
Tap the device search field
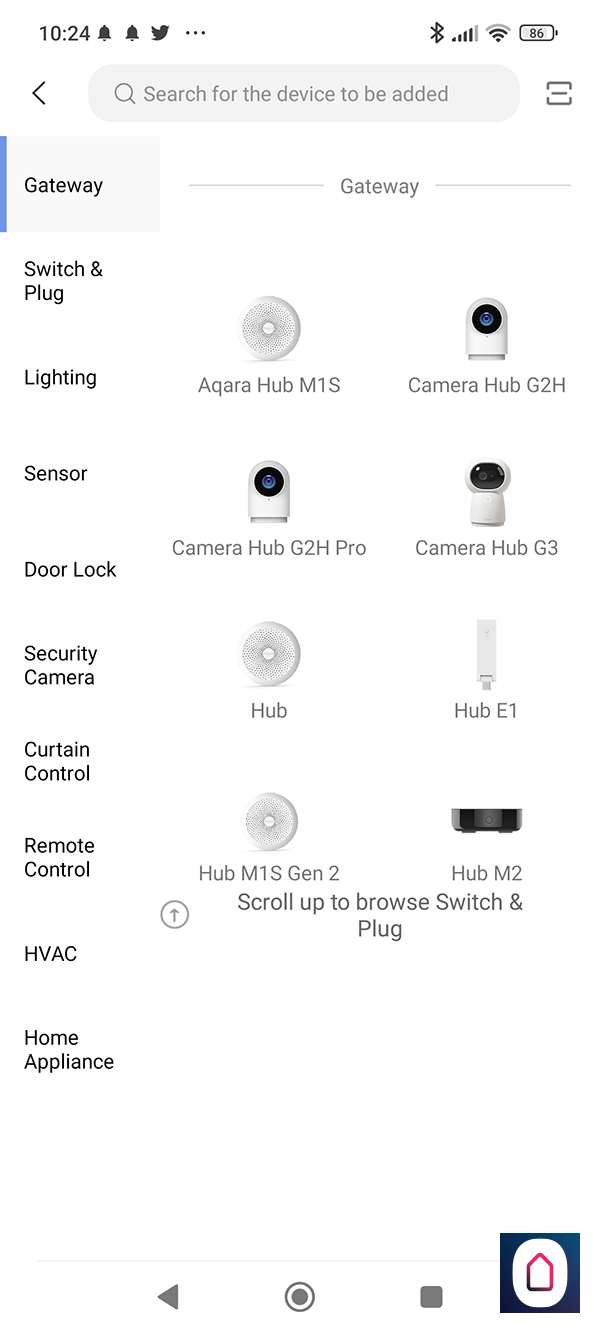[x=304, y=94]
